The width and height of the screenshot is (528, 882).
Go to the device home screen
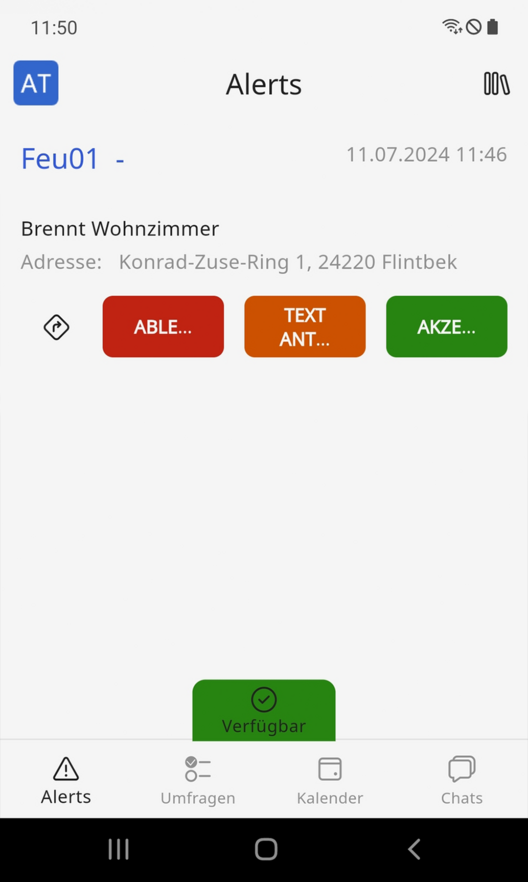pyautogui.click(x=266, y=849)
